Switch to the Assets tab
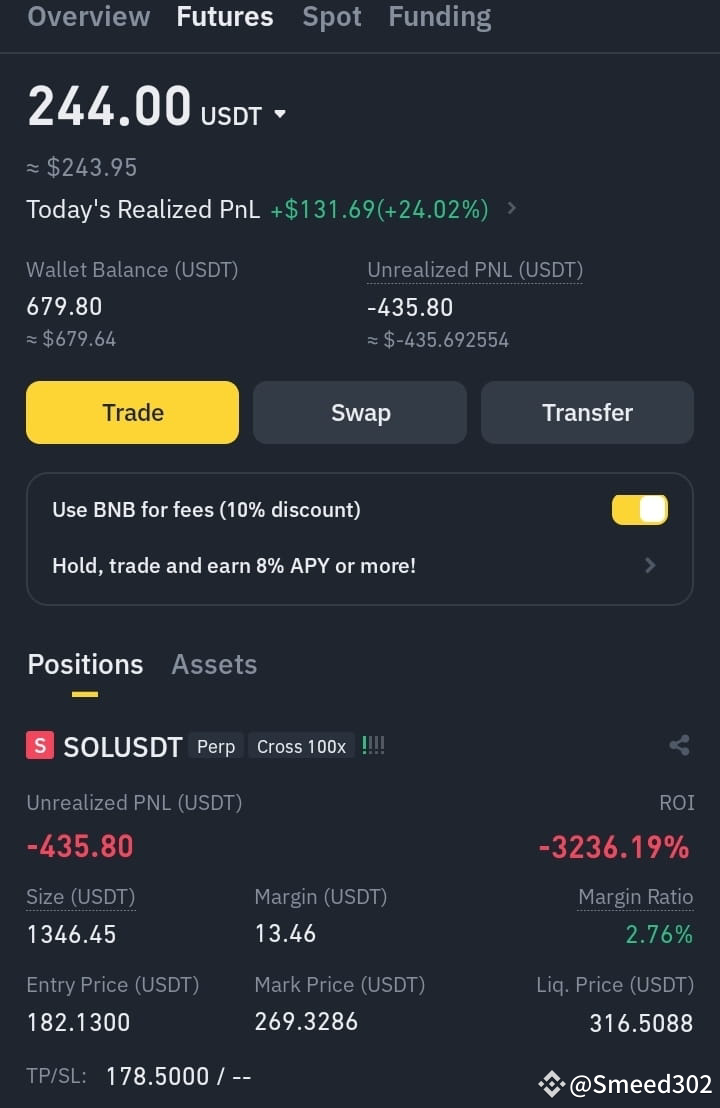The image size is (720, 1108). click(x=213, y=664)
